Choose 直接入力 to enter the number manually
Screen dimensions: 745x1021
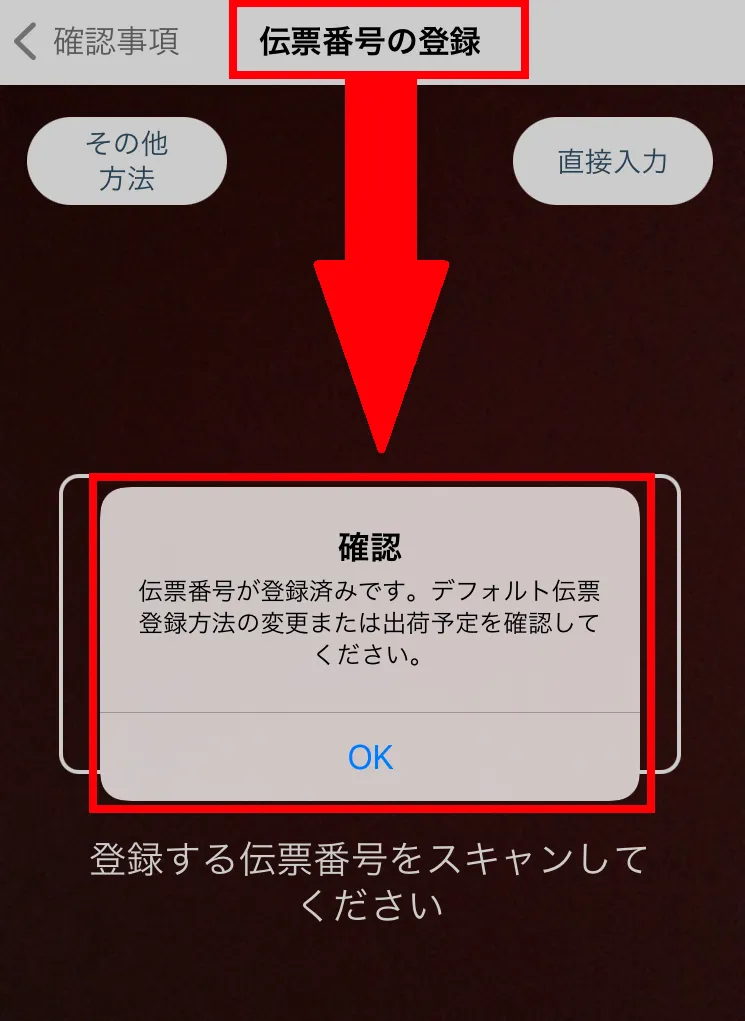[612, 161]
